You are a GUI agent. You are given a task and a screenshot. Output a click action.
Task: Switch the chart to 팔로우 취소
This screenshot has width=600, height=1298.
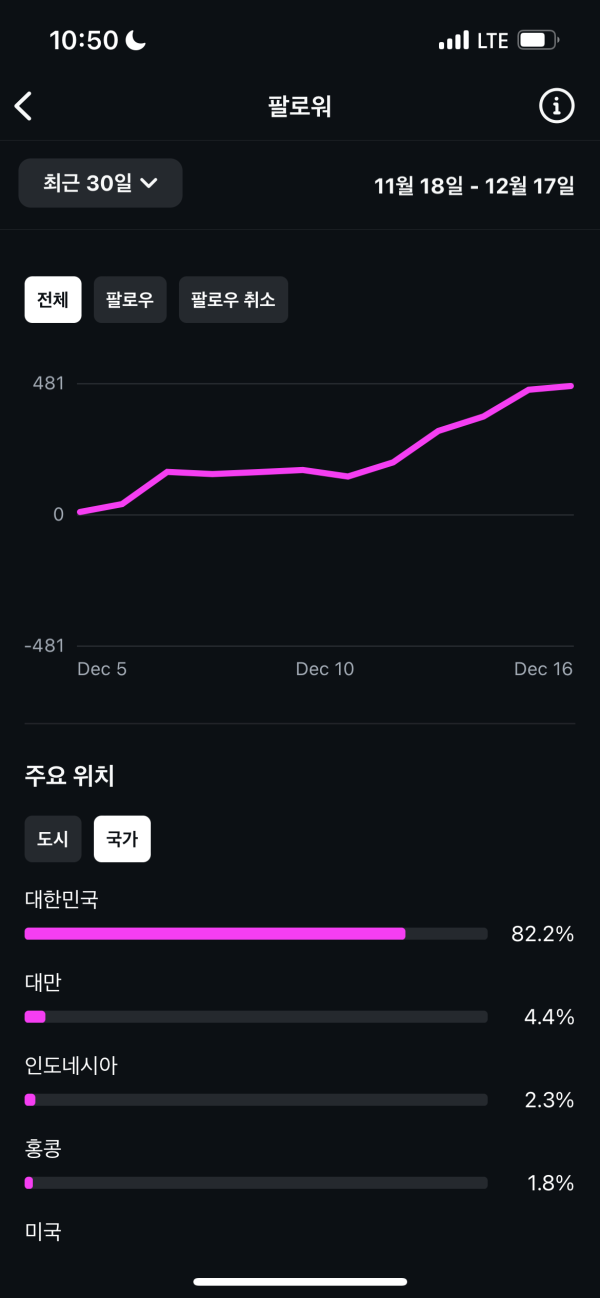tap(233, 300)
